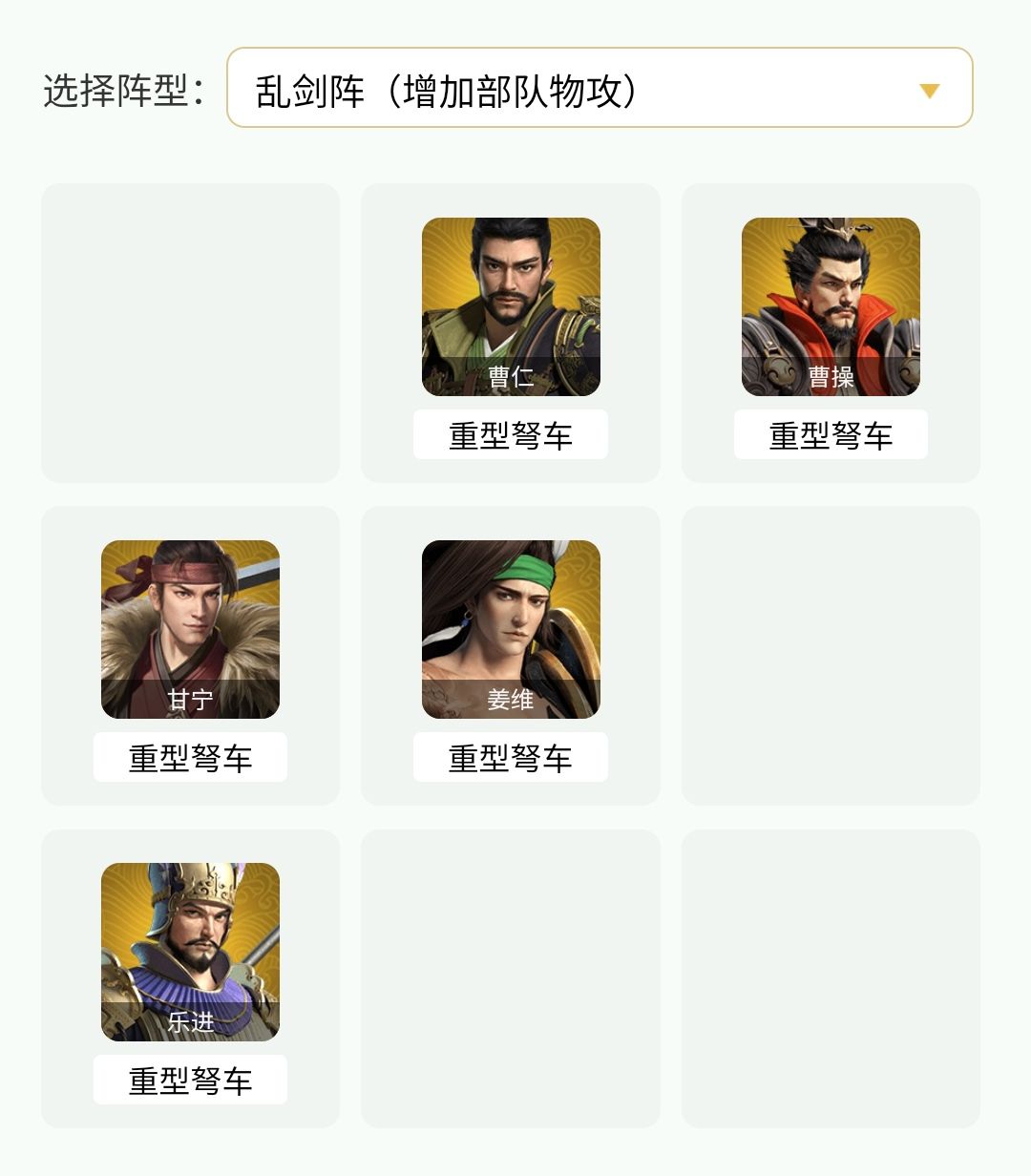Select Jiang Wei's general portrait
This screenshot has width=1031, height=1176.
pos(511,630)
